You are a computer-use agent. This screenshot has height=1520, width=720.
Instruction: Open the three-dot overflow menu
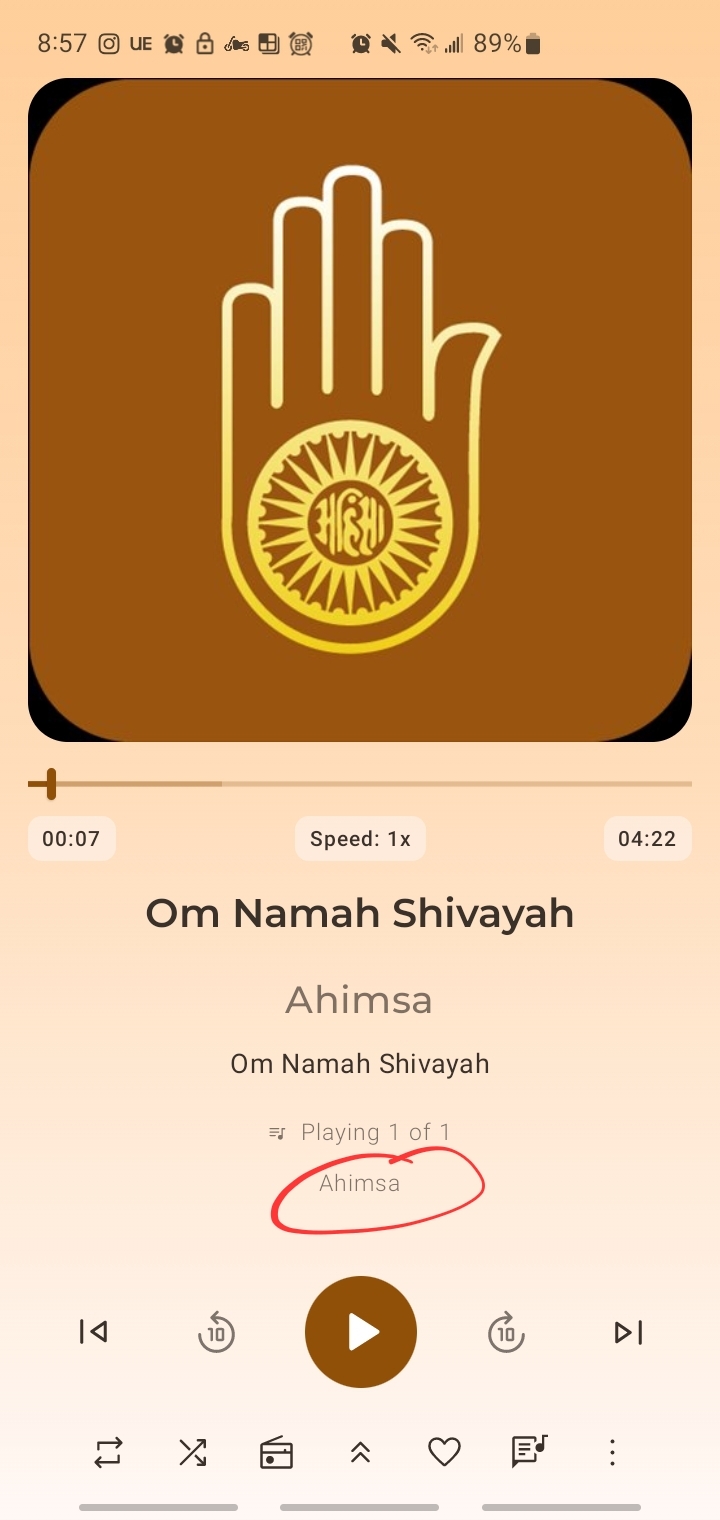612,1452
